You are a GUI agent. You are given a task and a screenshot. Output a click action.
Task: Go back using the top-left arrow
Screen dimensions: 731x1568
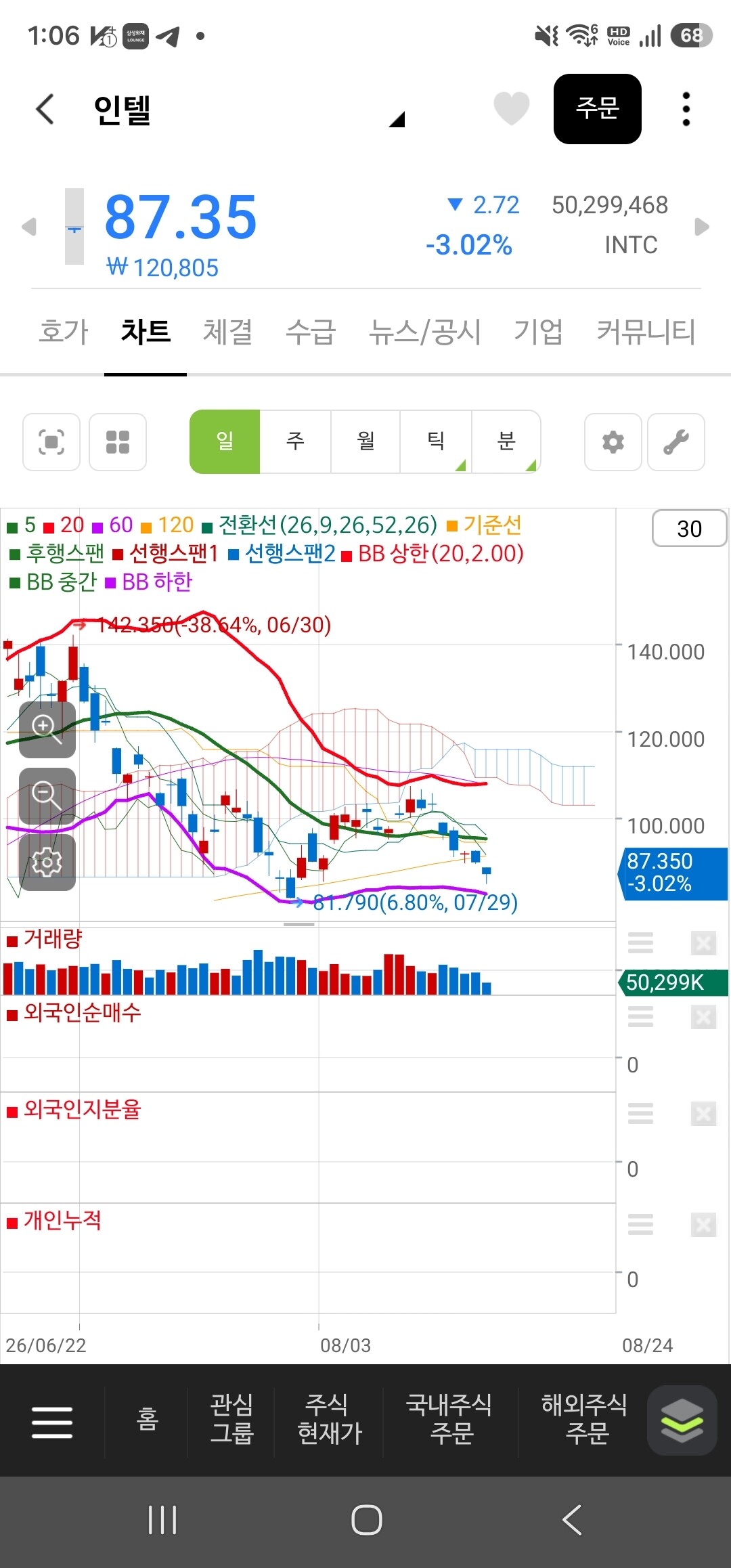pyautogui.click(x=45, y=109)
